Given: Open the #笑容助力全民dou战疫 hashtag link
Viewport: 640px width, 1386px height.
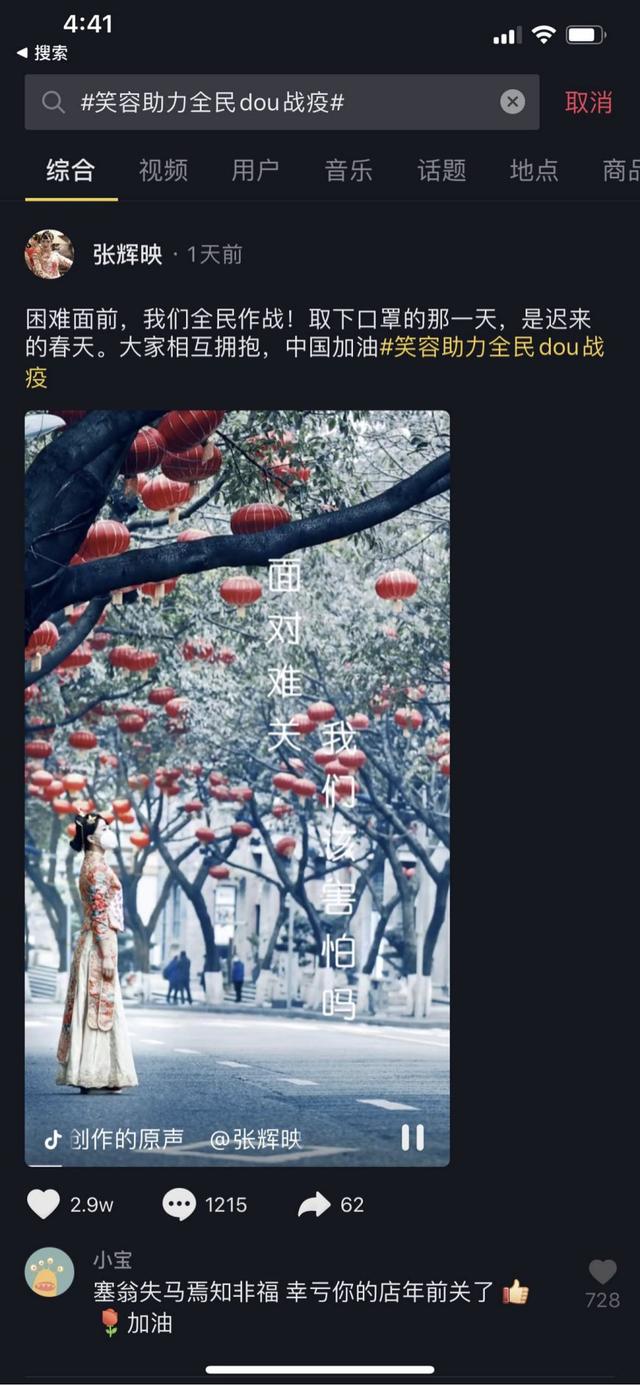Looking at the screenshot, I should click(492, 348).
